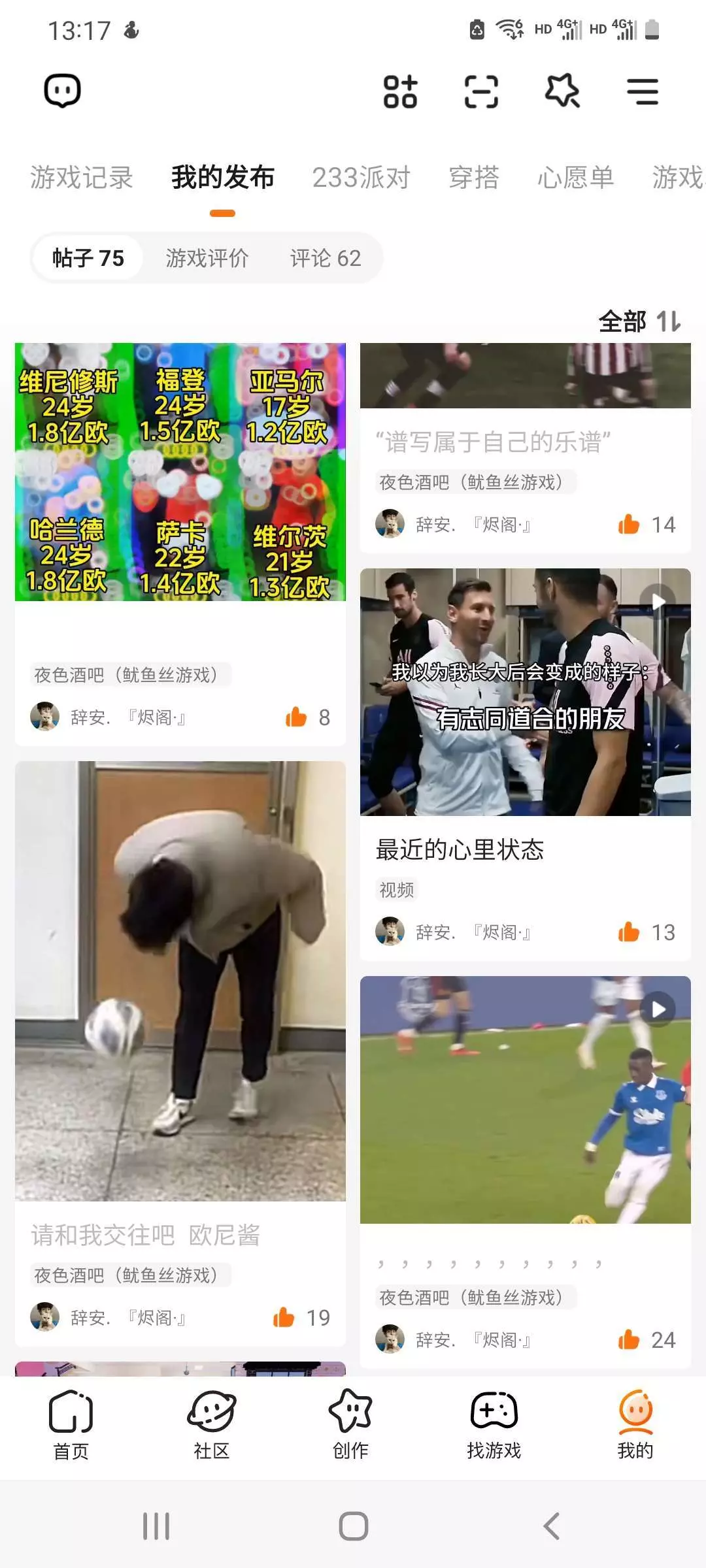Like the post with 24 likes
The height and width of the screenshot is (1568, 706).
[x=629, y=1339]
